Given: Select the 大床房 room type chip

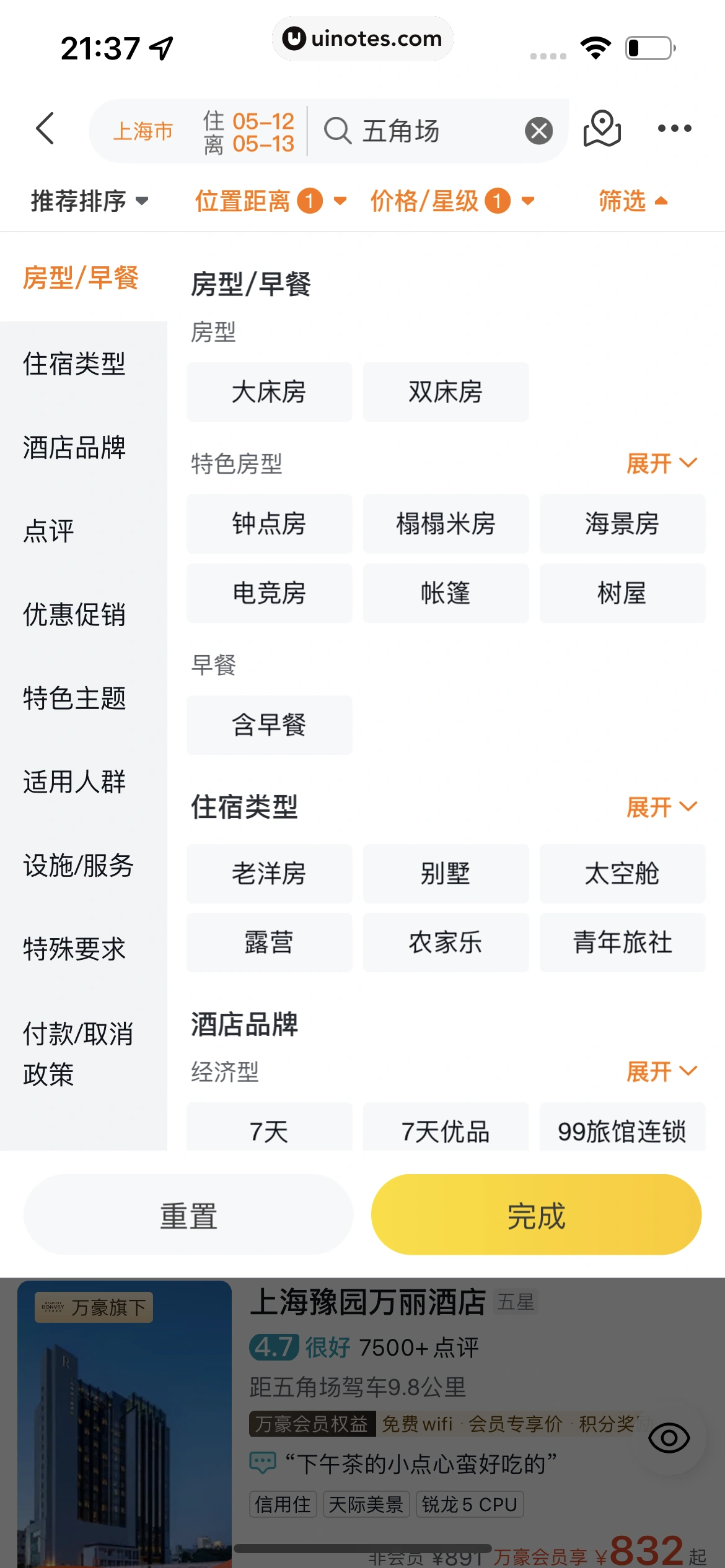Looking at the screenshot, I should click(x=269, y=392).
